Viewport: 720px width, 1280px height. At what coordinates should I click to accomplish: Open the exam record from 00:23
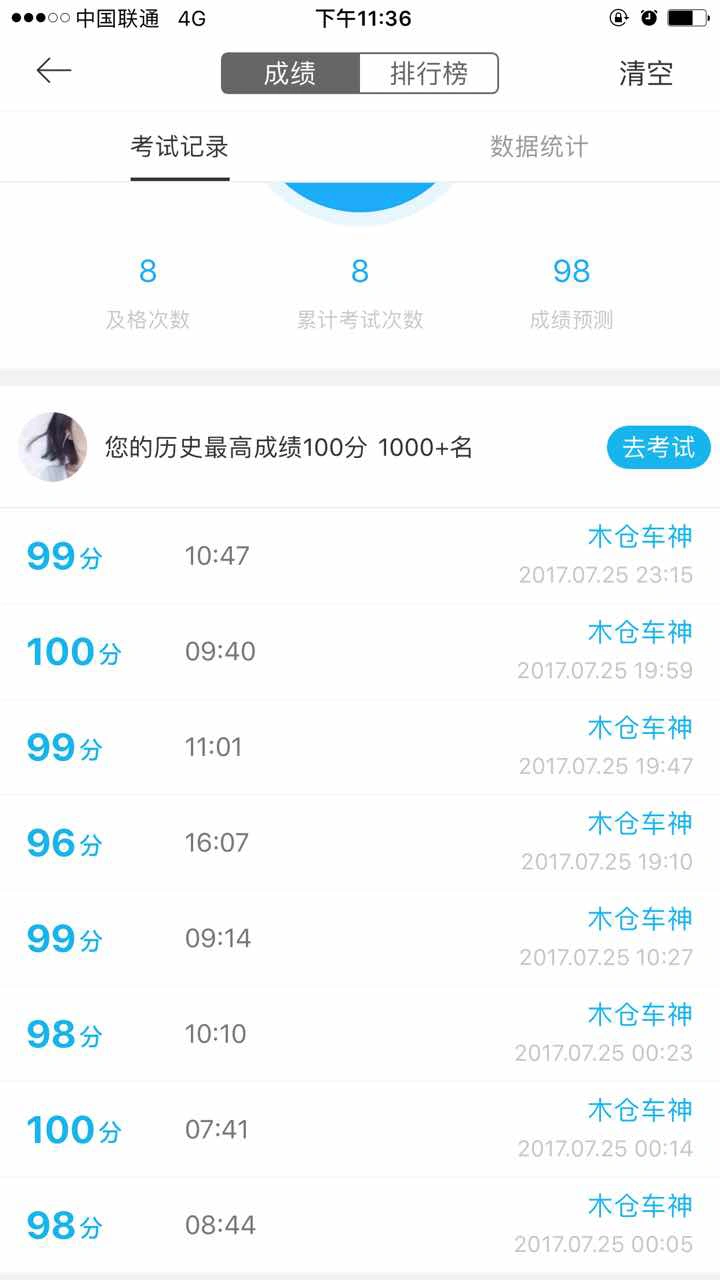click(x=360, y=1034)
